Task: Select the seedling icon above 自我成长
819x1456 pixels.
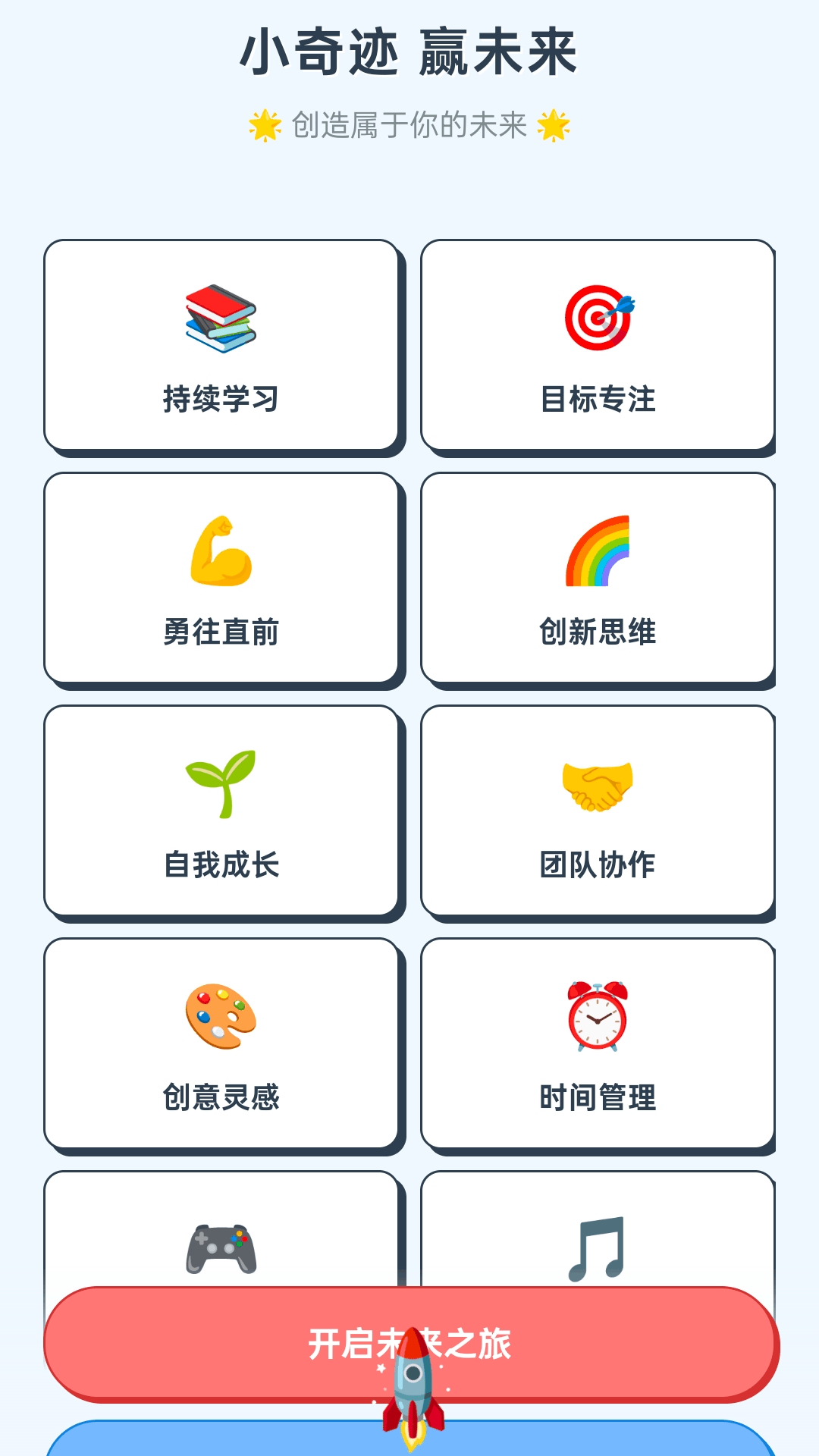Action: pos(220,787)
